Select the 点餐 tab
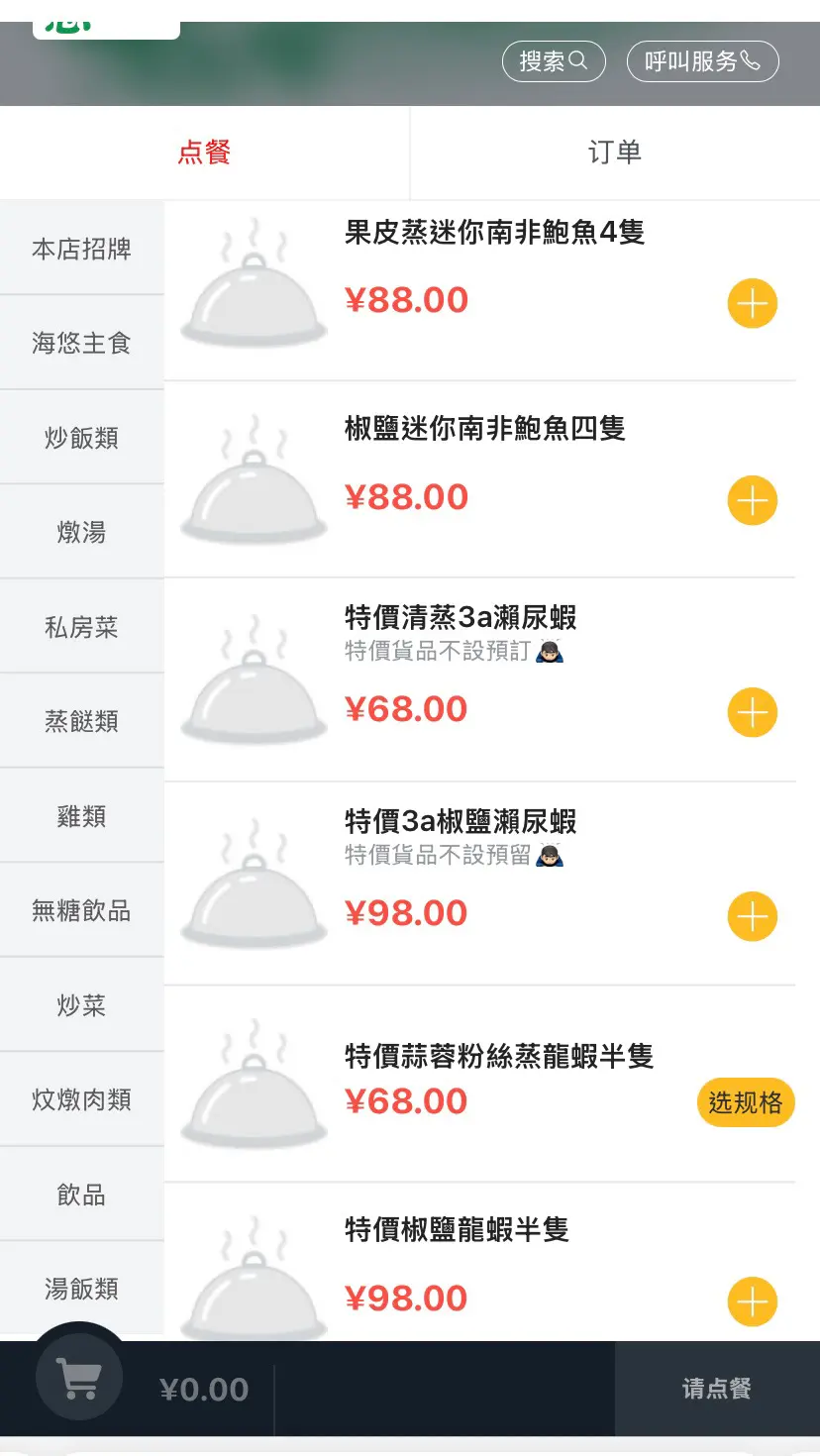This screenshot has height=1456, width=820. pyautogui.click(x=204, y=153)
